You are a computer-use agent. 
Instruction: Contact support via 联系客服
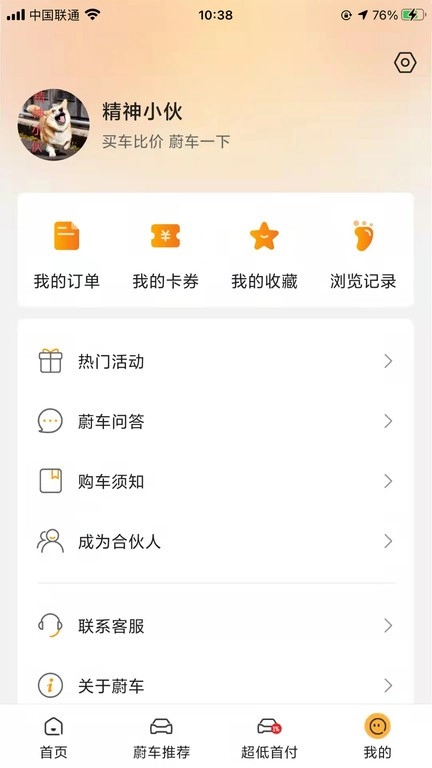[216, 625]
